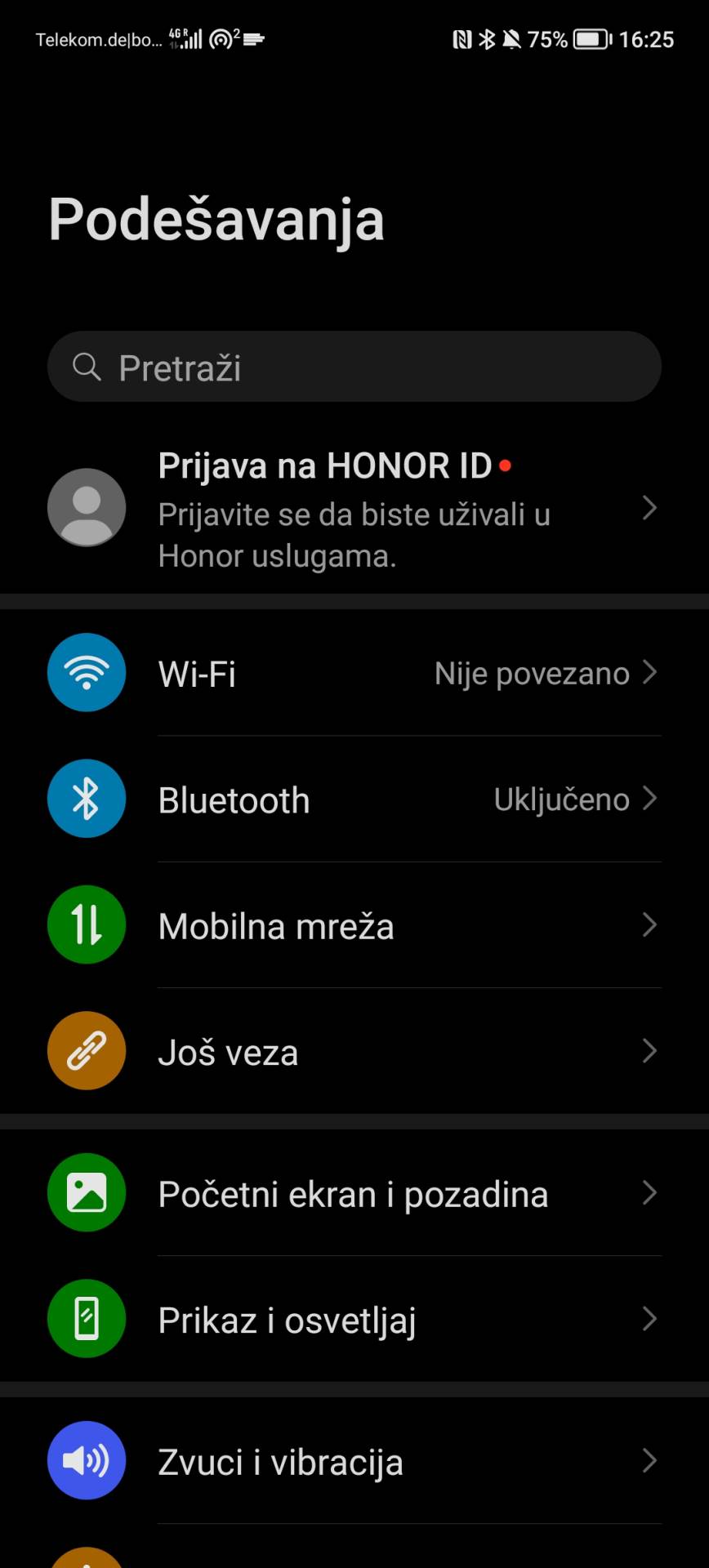Select the Početni ekran i pozadina picture icon
709x1568 pixels.
coord(87,1192)
